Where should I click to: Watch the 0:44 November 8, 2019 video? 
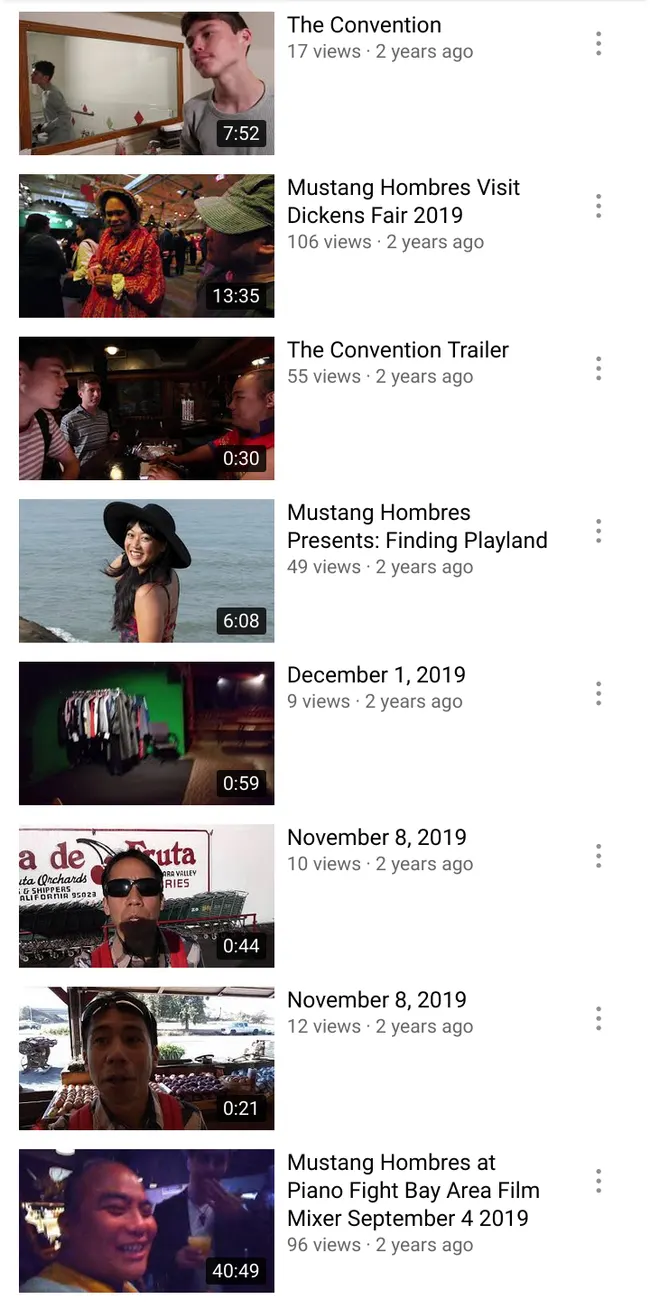click(146, 896)
